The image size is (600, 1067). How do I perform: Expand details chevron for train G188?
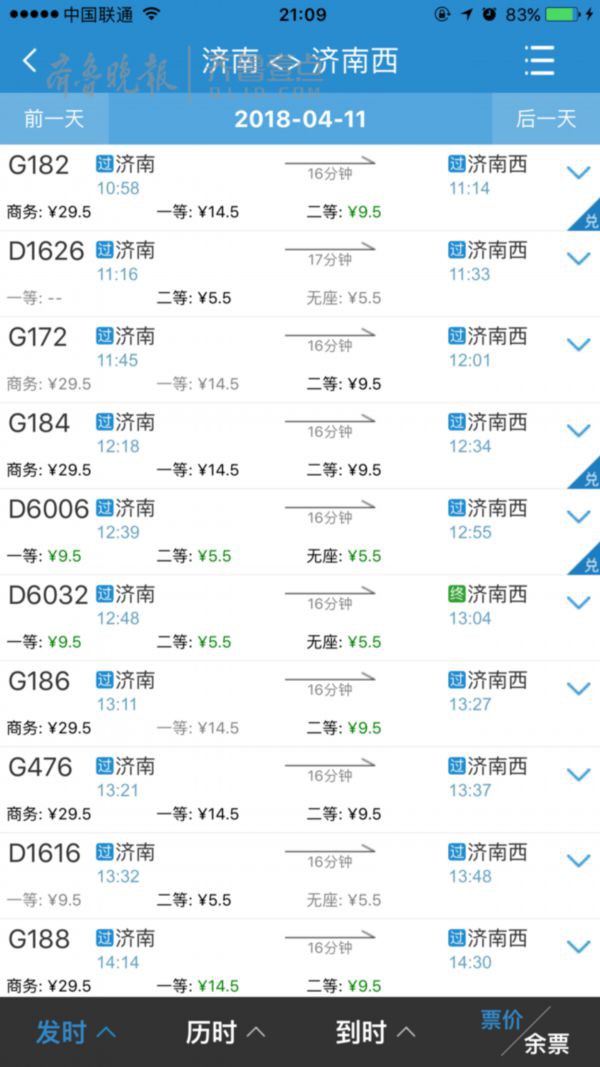click(579, 947)
